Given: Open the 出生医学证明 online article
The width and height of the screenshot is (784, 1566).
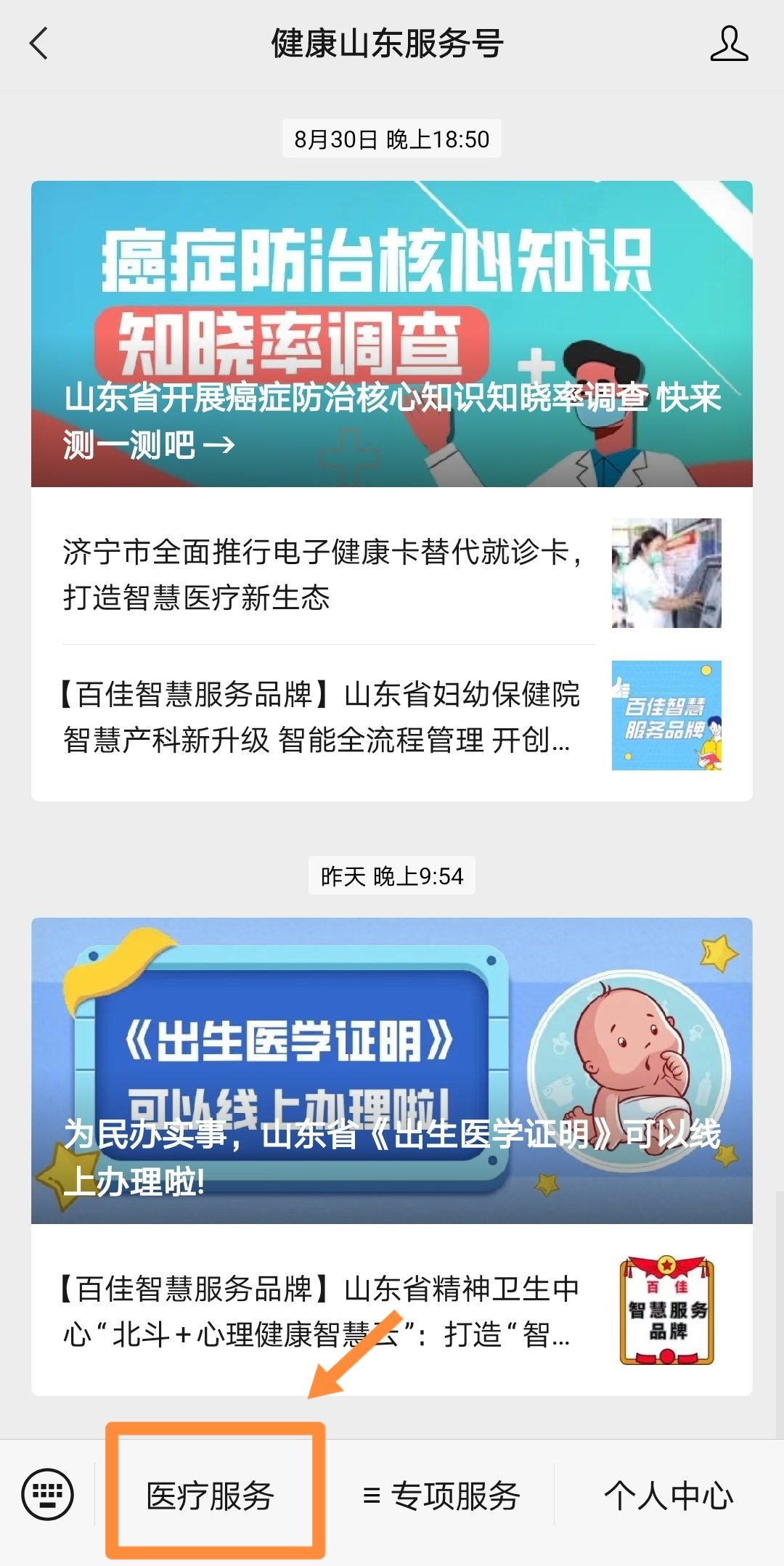Looking at the screenshot, I should coord(391,1070).
